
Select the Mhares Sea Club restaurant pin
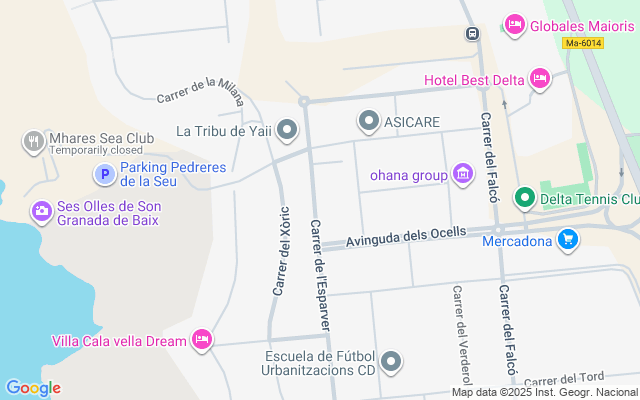coord(33,142)
